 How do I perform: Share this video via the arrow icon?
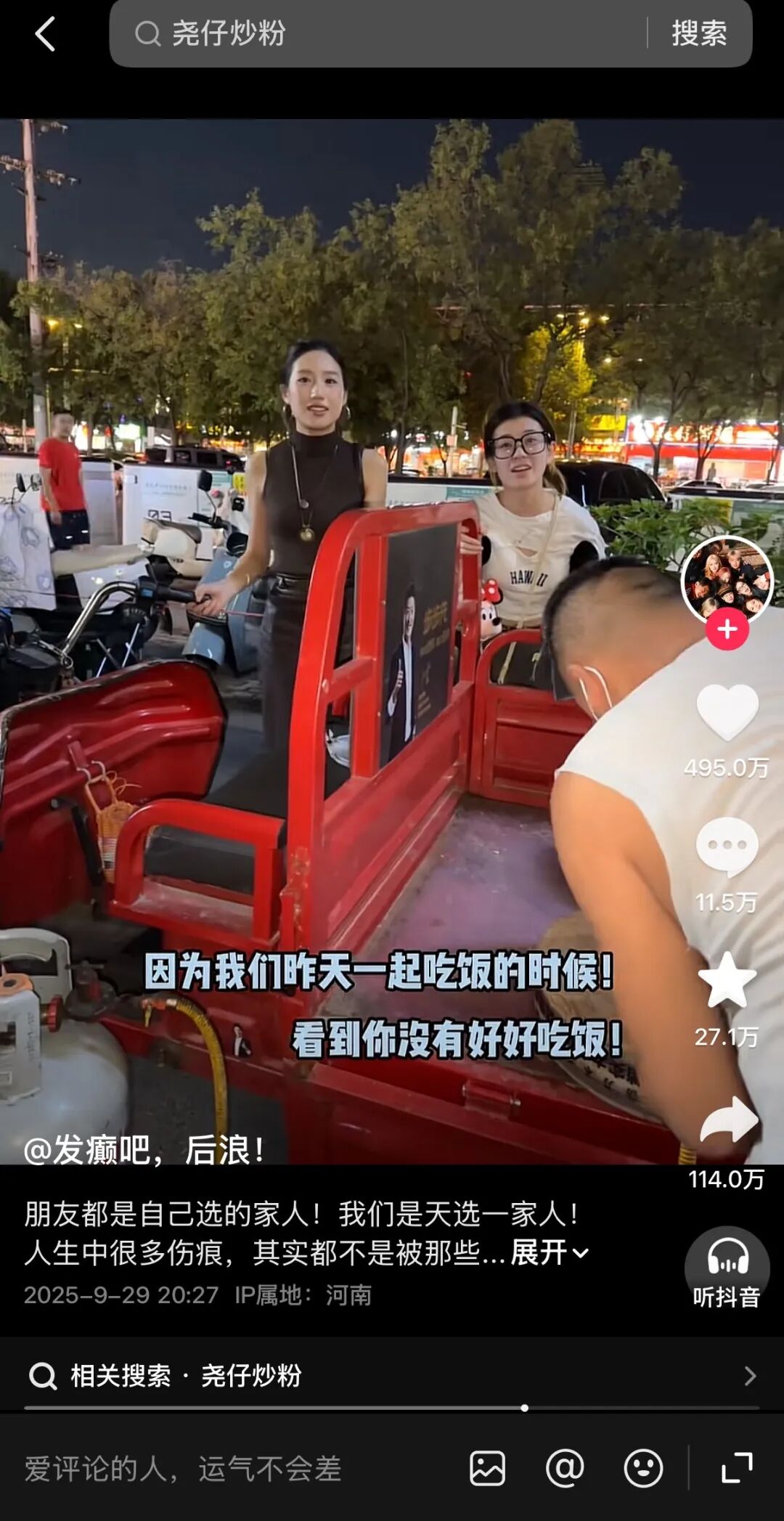pos(727,1120)
